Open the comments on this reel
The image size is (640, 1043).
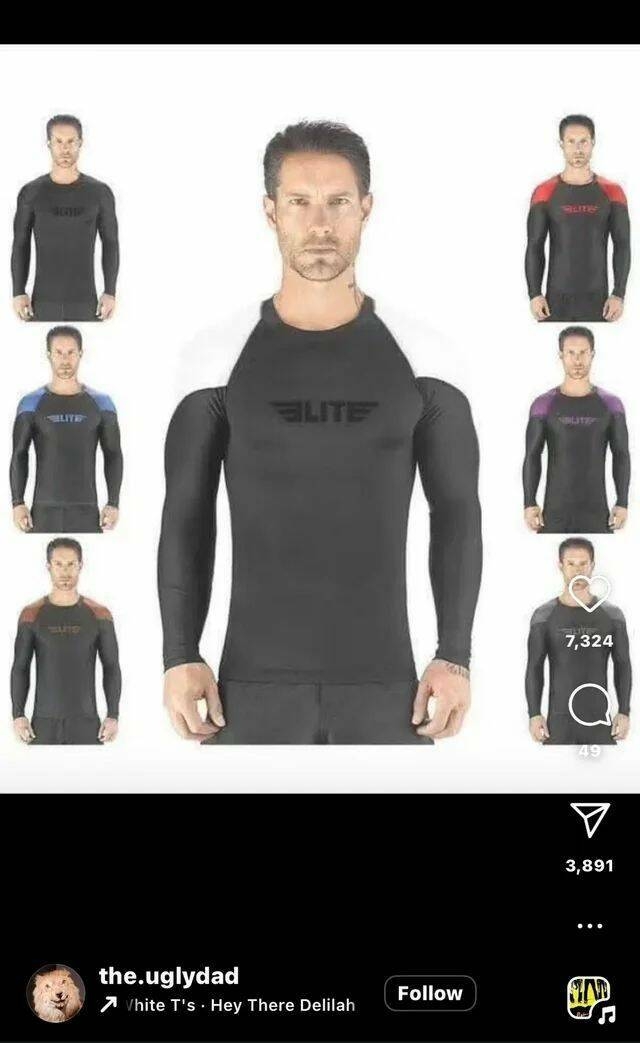tap(589, 707)
